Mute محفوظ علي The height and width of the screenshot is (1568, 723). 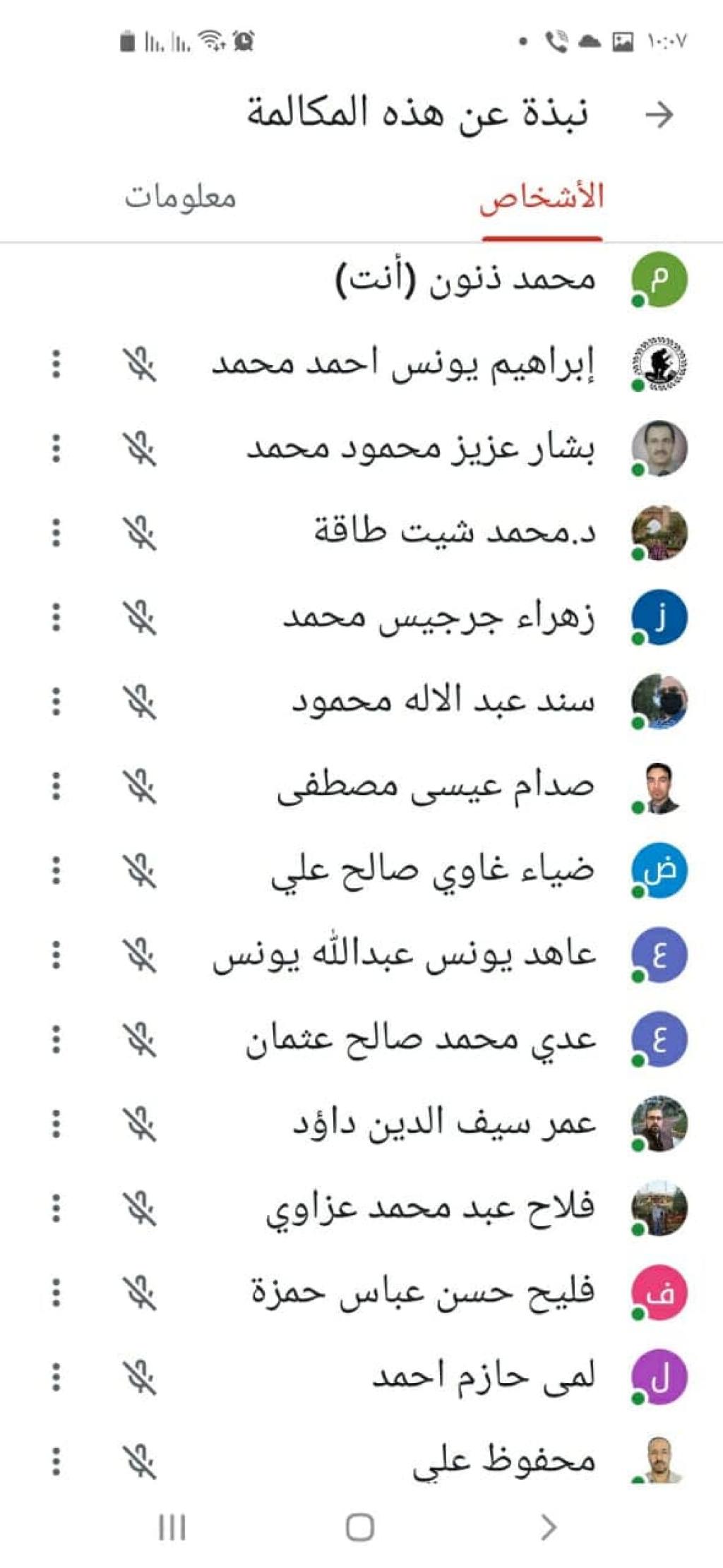(x=140, y=1461)
